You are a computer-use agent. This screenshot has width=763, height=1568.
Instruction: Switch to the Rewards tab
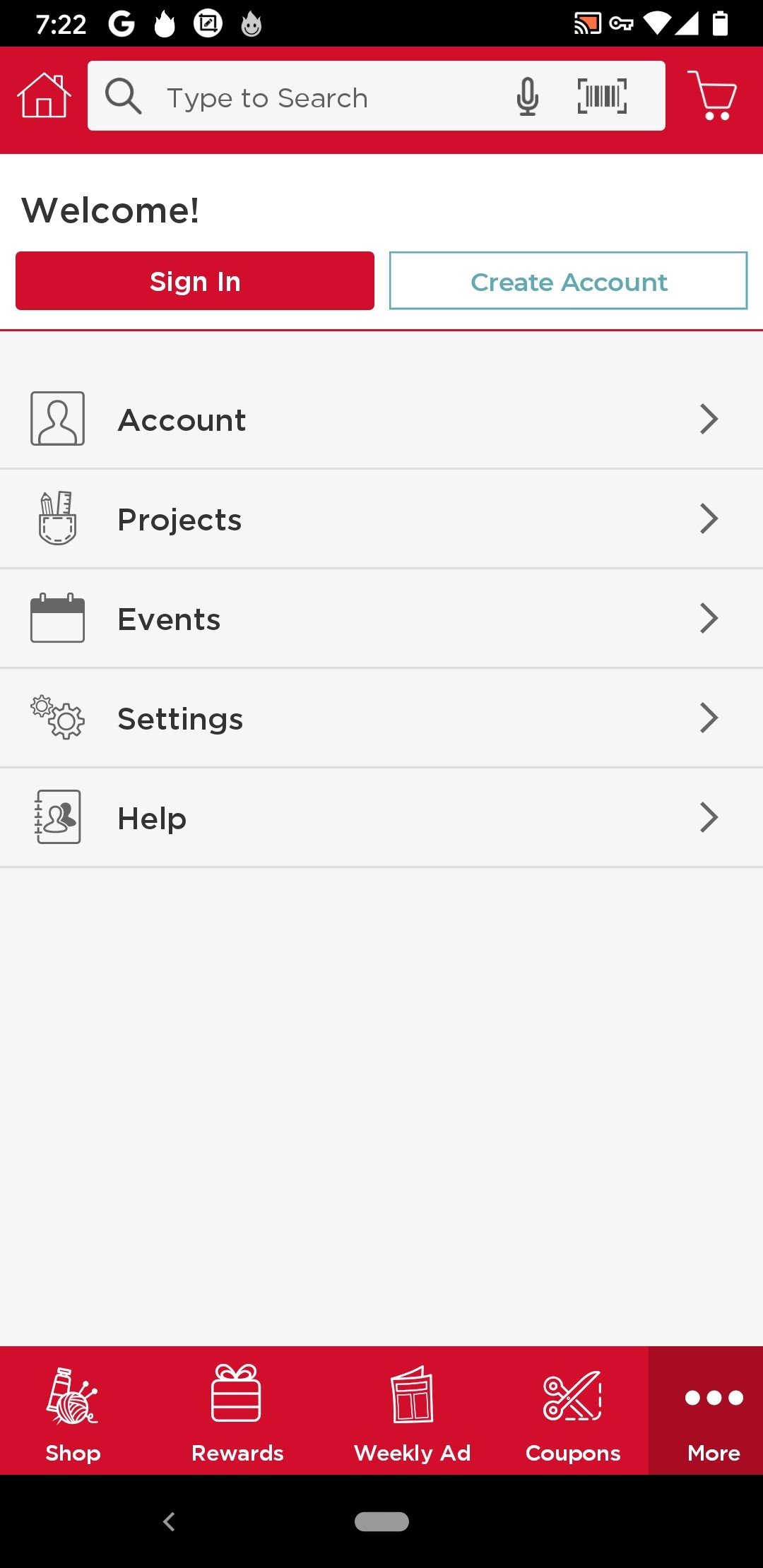click(237, 1411)
